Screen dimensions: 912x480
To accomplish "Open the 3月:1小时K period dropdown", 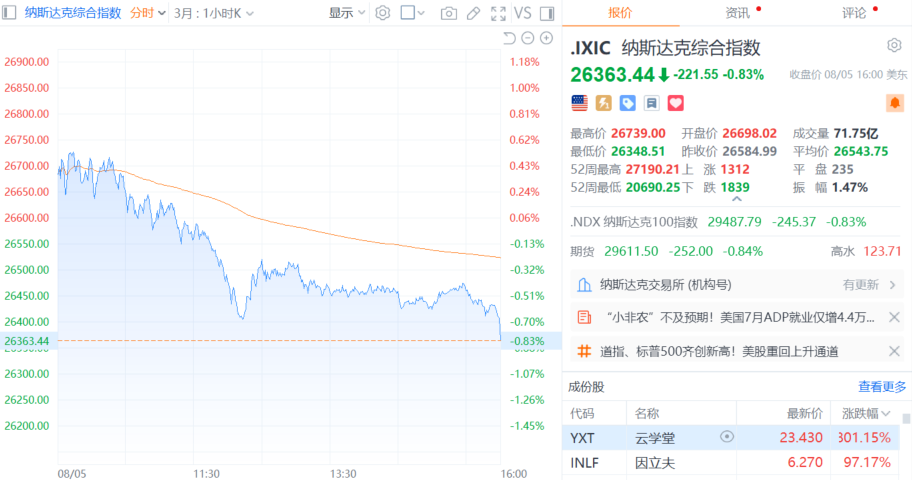I will click(x=213, y=13).
